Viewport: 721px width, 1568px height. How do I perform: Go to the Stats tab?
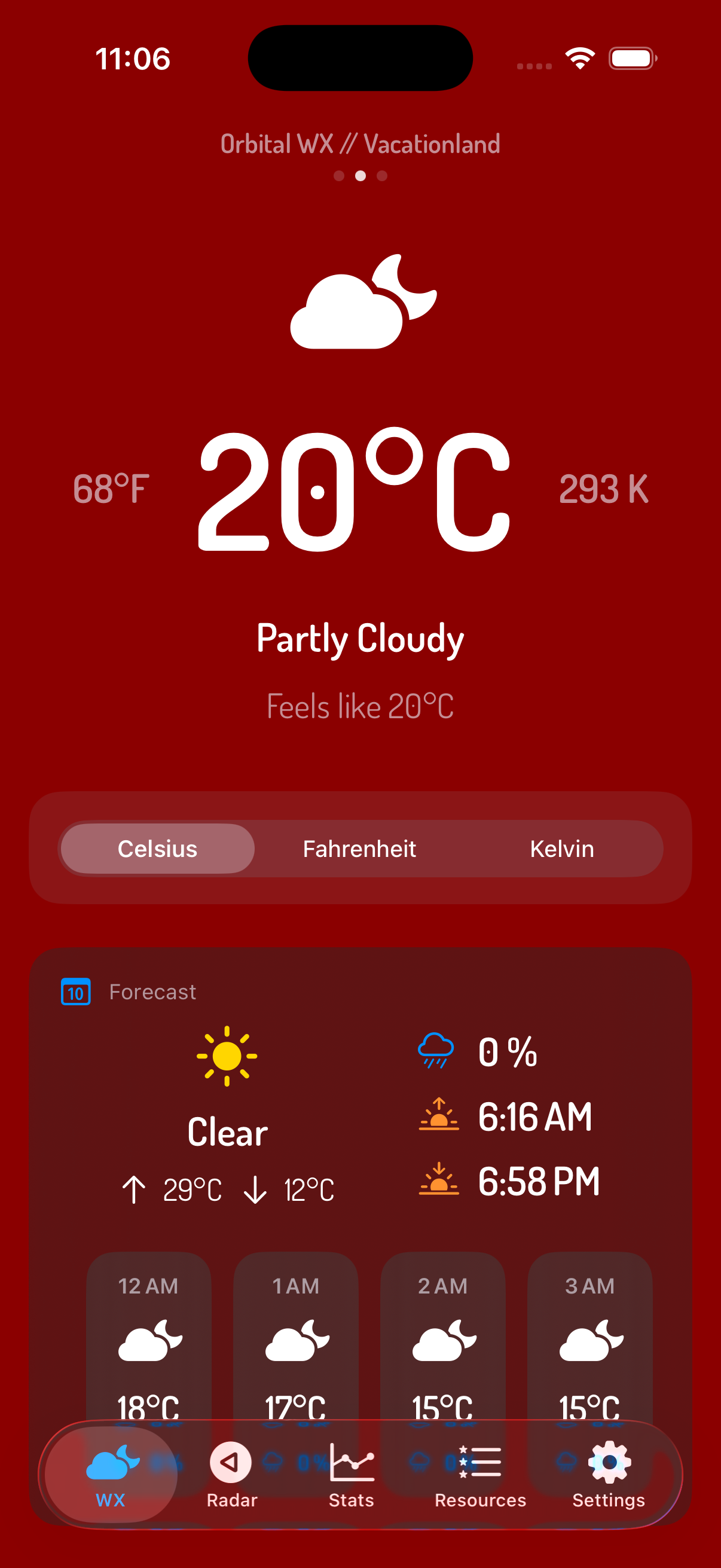(352, 1475)
